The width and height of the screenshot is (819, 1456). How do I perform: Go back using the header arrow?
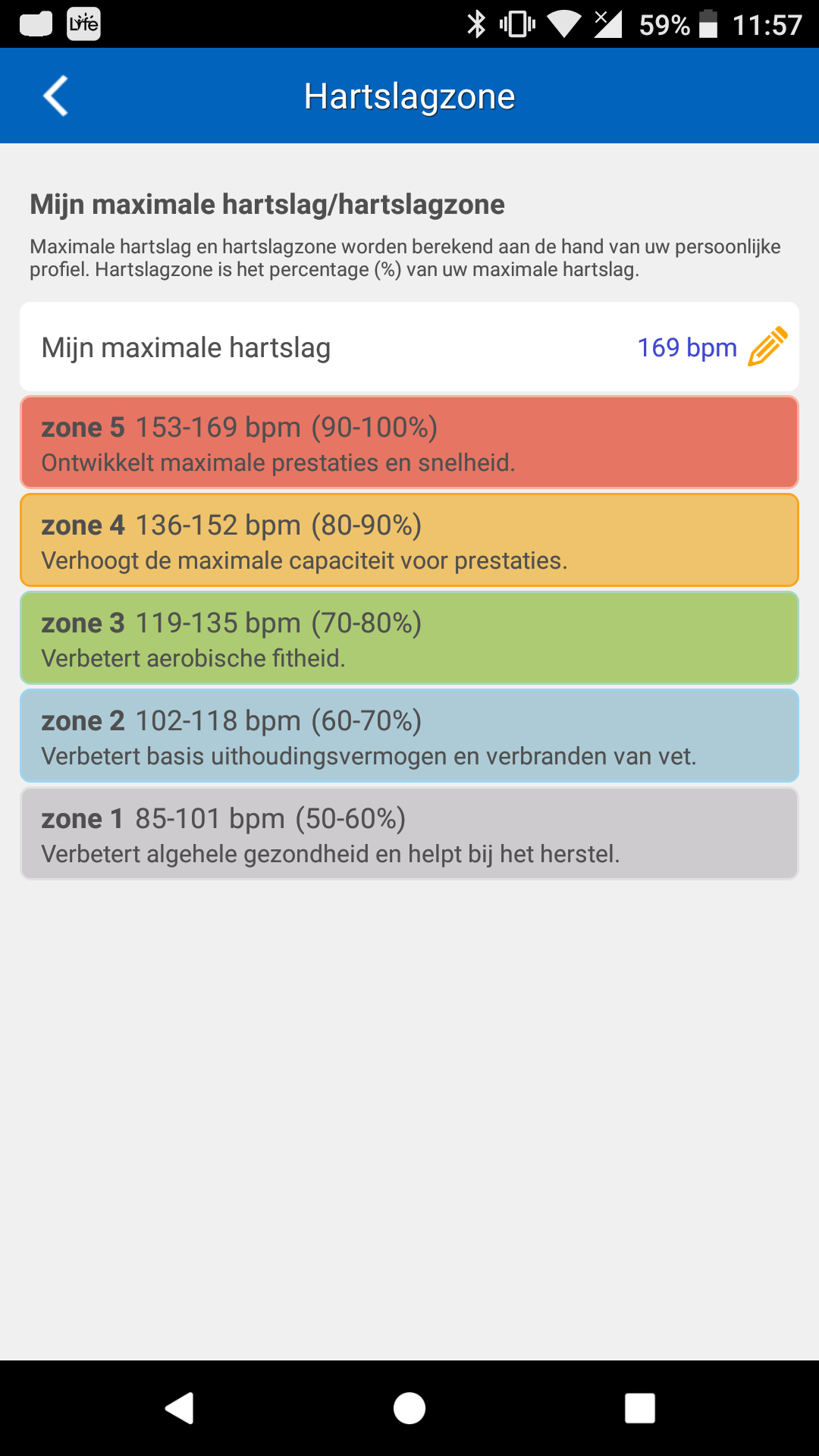click(55, 96)
